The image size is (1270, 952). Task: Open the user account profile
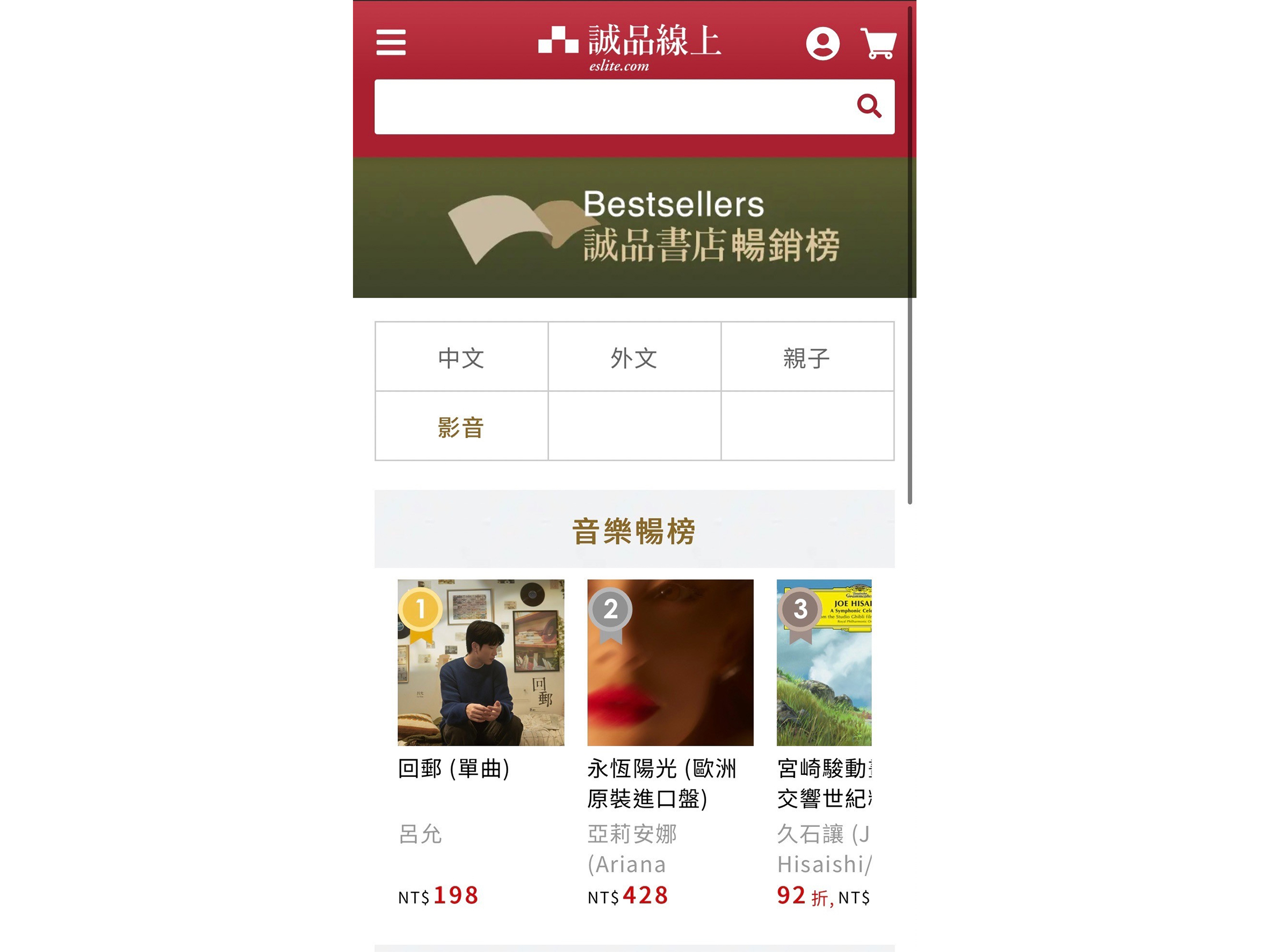[822, 43]
